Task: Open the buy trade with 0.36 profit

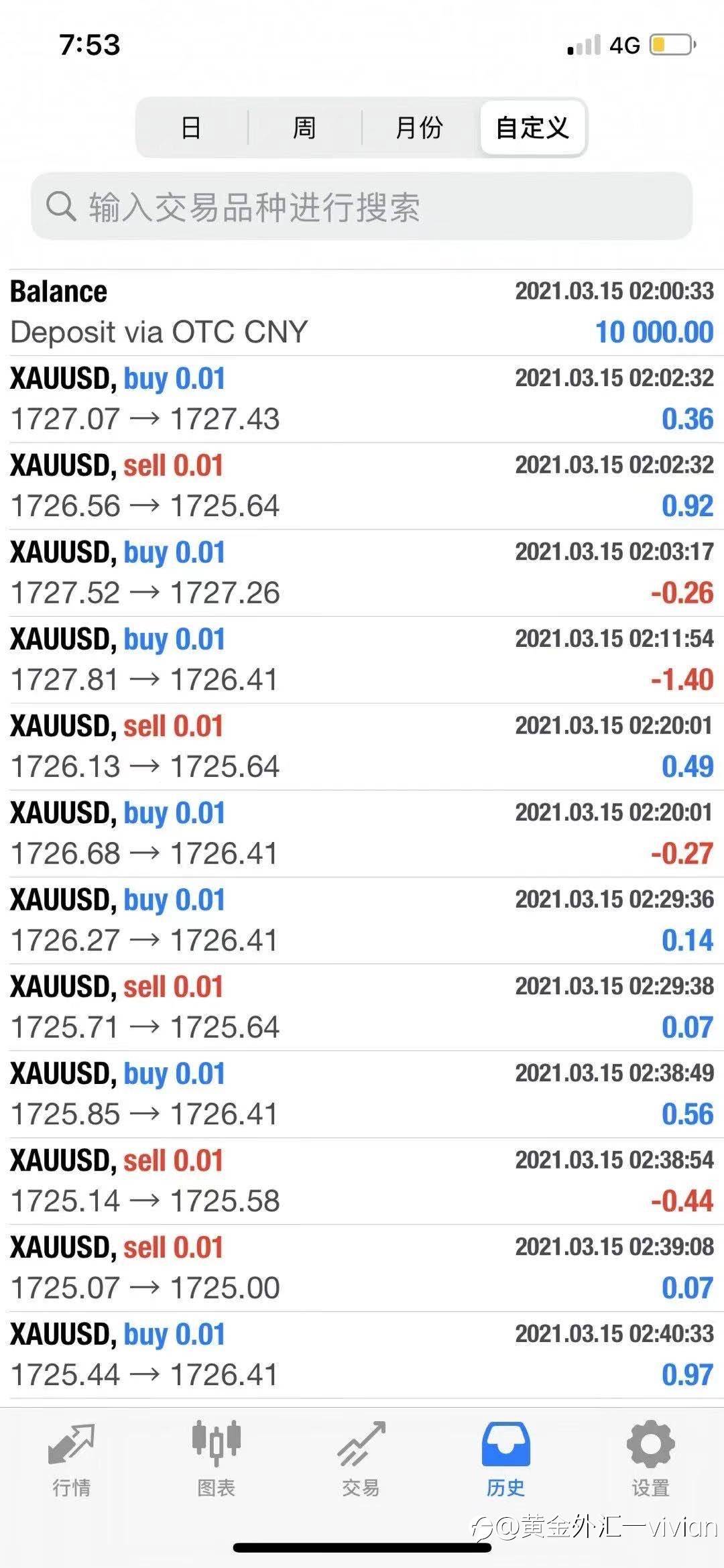Action: point(362,399)
